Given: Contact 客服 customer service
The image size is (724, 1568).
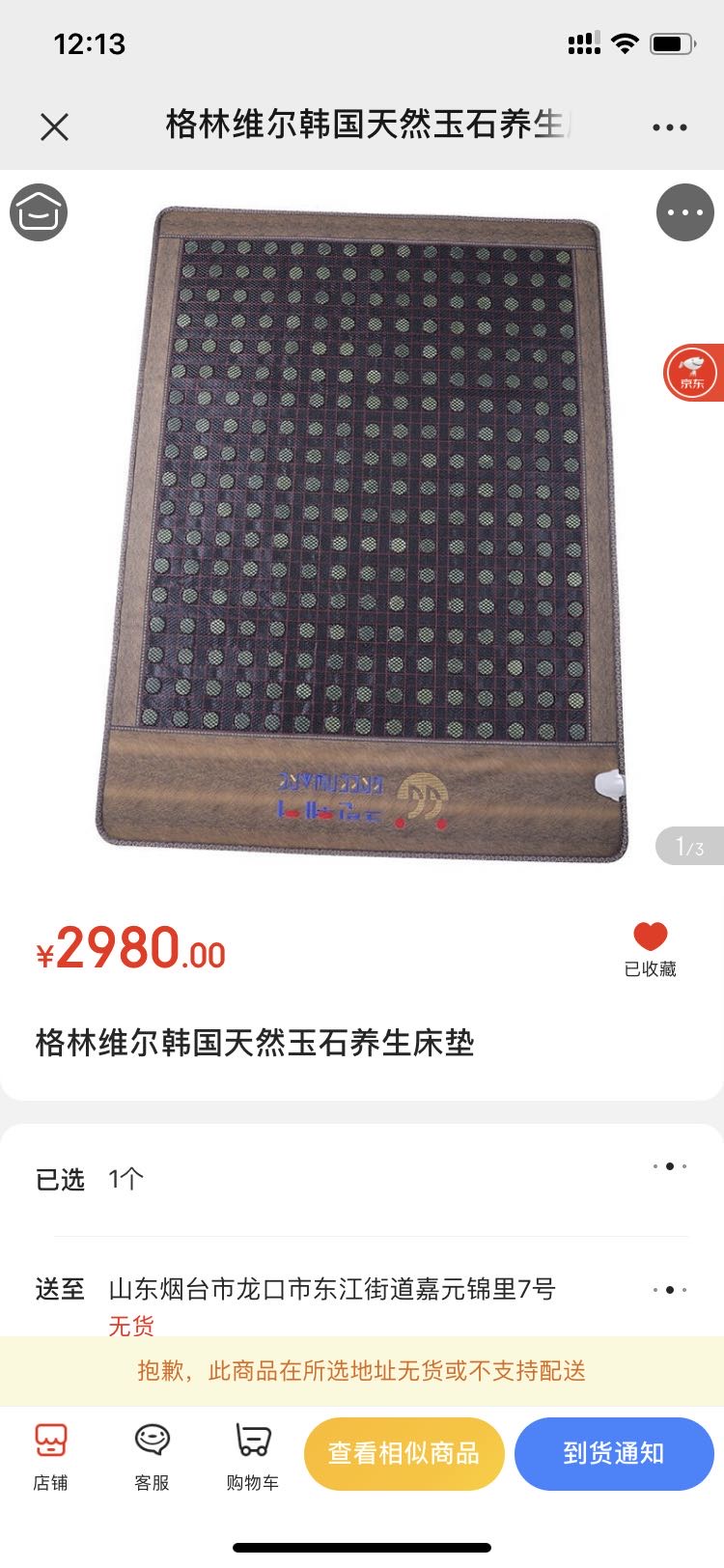Looking at the screenshot, I should [x=152, y=1456].
